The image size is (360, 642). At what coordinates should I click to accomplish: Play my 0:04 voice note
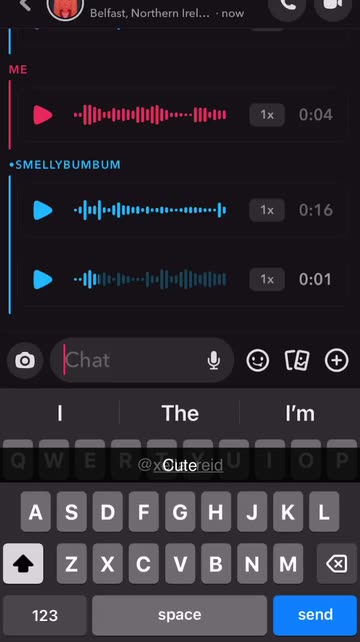coord(43,115)
